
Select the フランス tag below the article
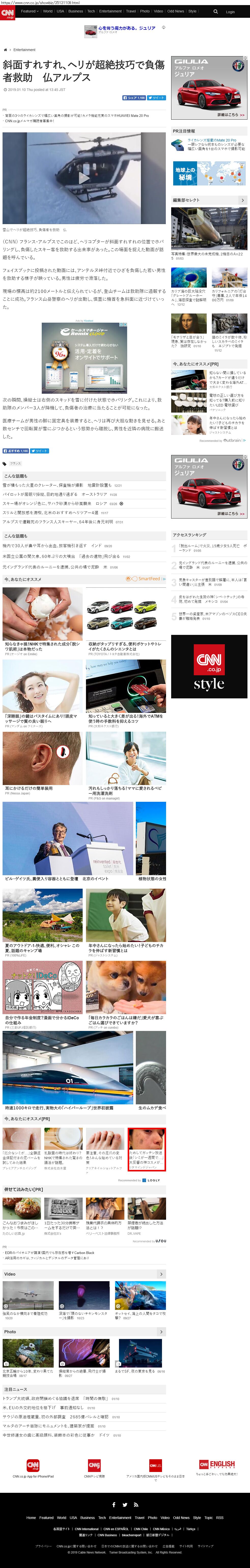click(15, 463)
